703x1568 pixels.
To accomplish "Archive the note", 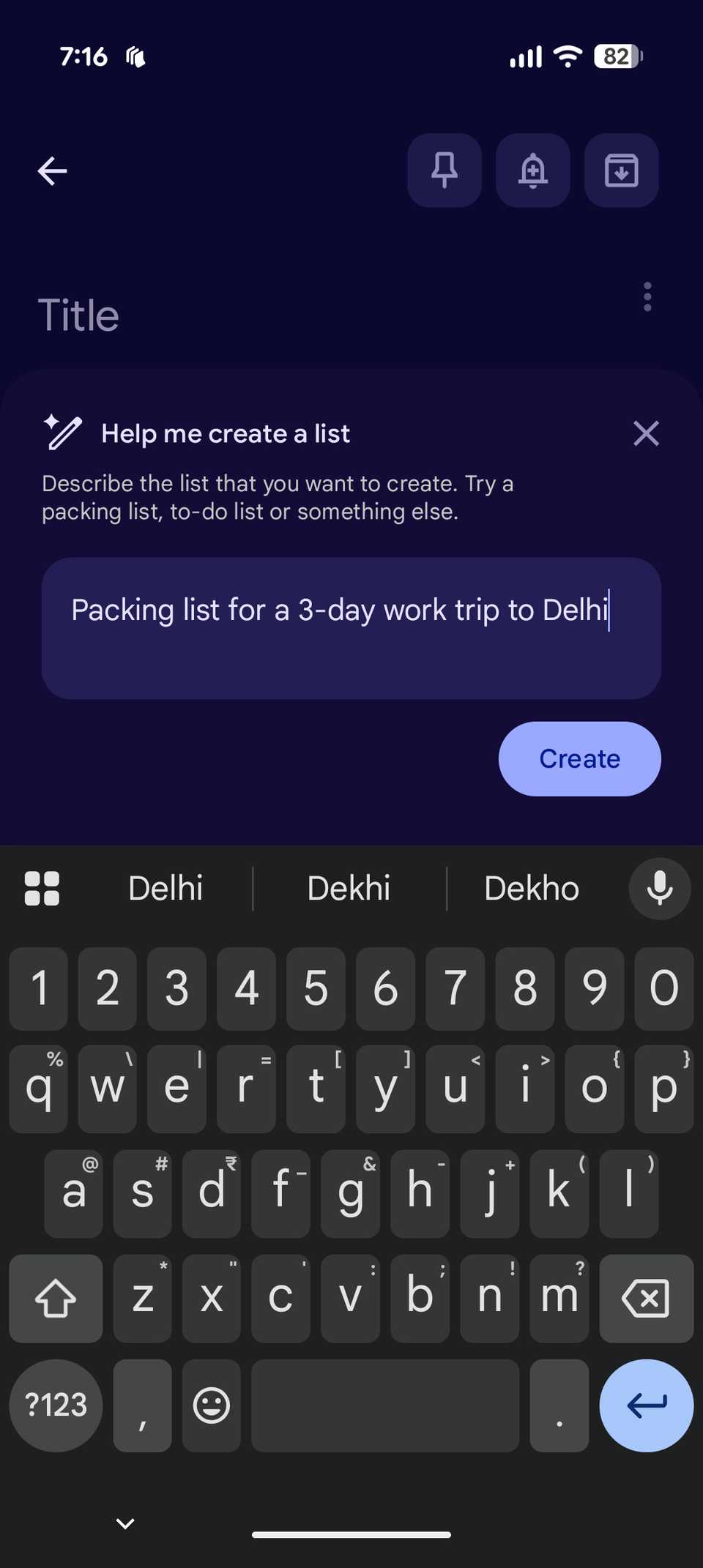I will pyautogui.click(x=620, y=171).
